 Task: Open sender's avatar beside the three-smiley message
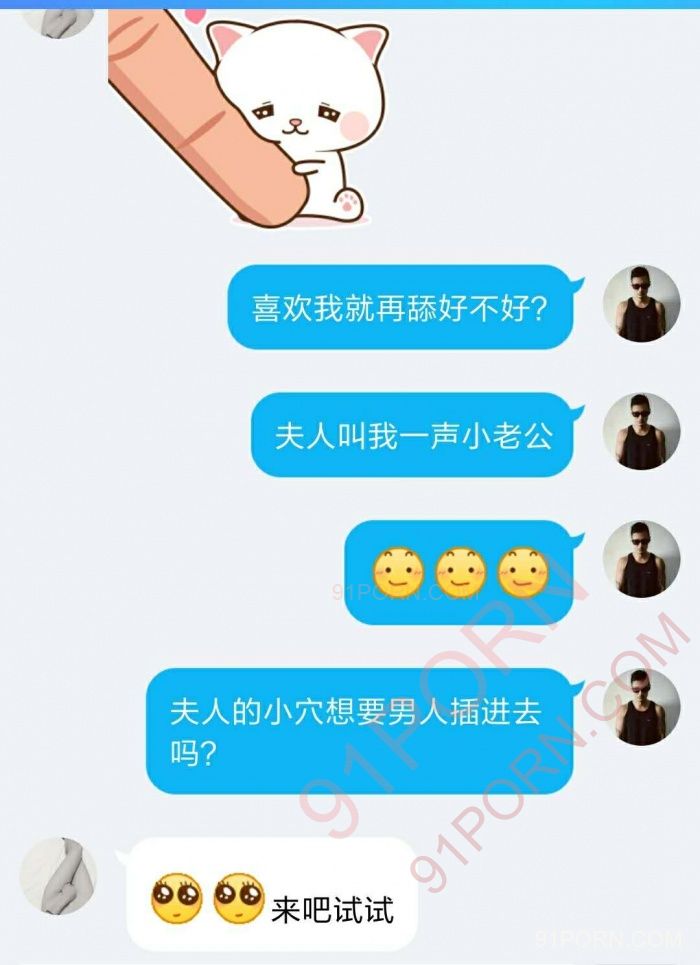tap(641, 559)
